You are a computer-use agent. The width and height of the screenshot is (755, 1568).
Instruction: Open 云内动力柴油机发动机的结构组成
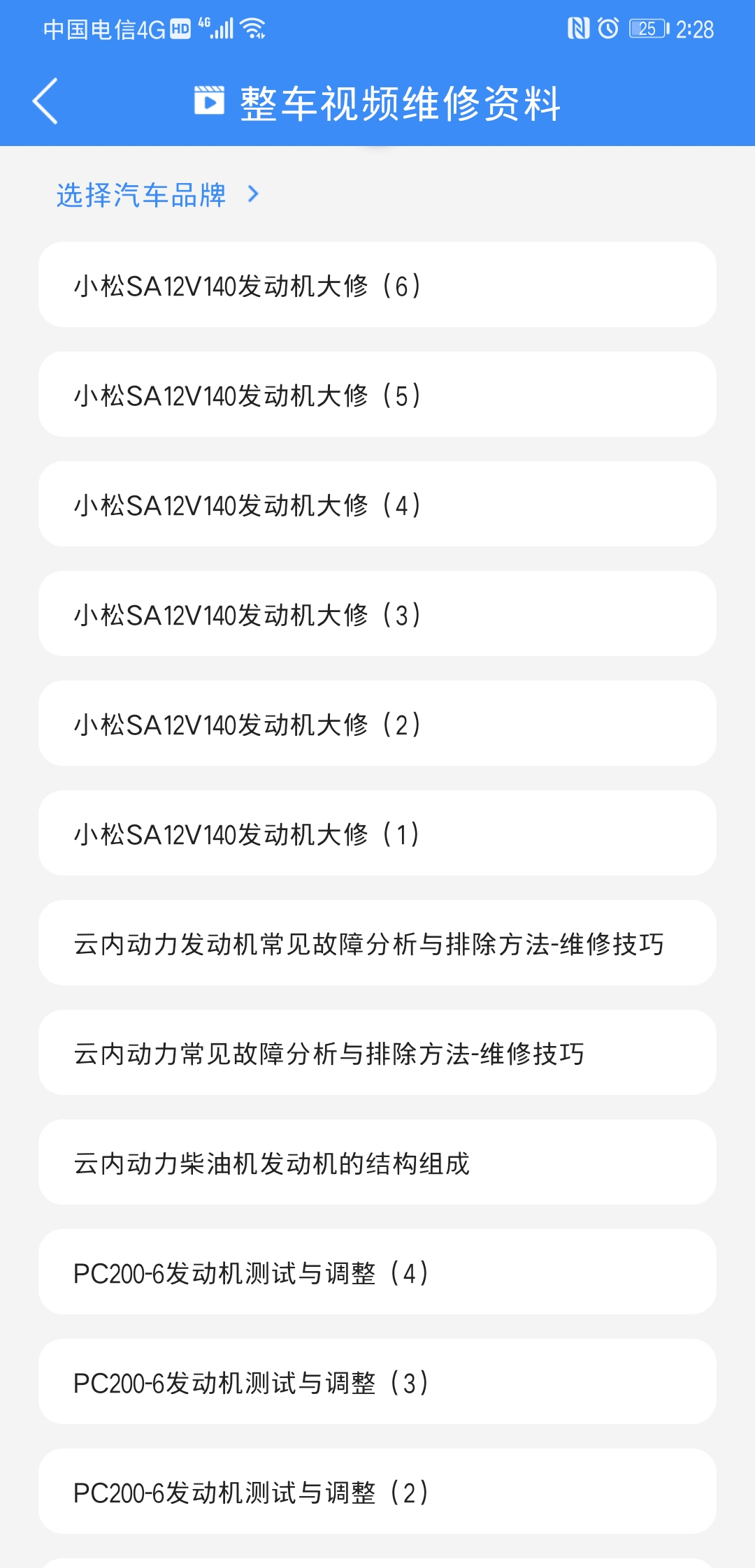point(377,1163)
